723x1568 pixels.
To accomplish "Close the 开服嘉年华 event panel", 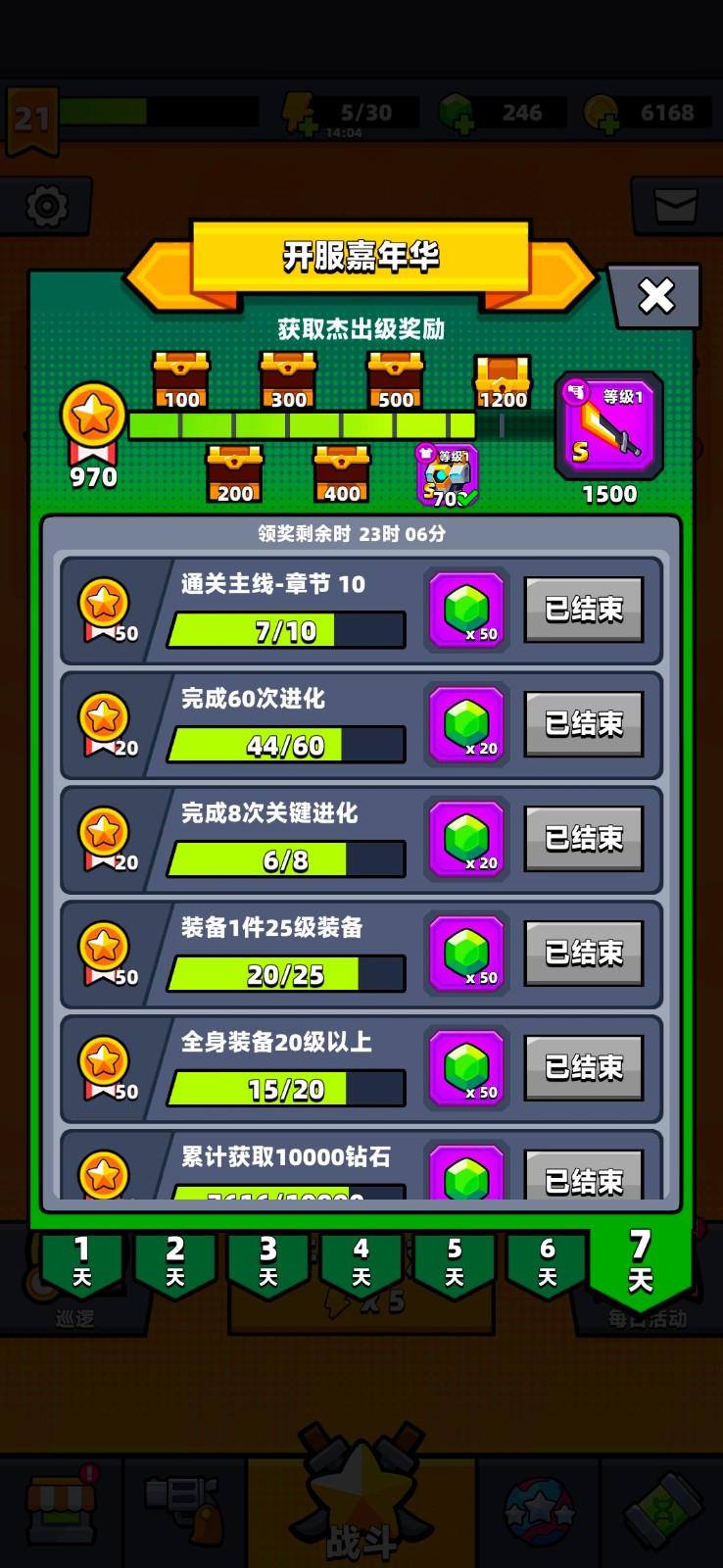I will [x=655, y=296].
